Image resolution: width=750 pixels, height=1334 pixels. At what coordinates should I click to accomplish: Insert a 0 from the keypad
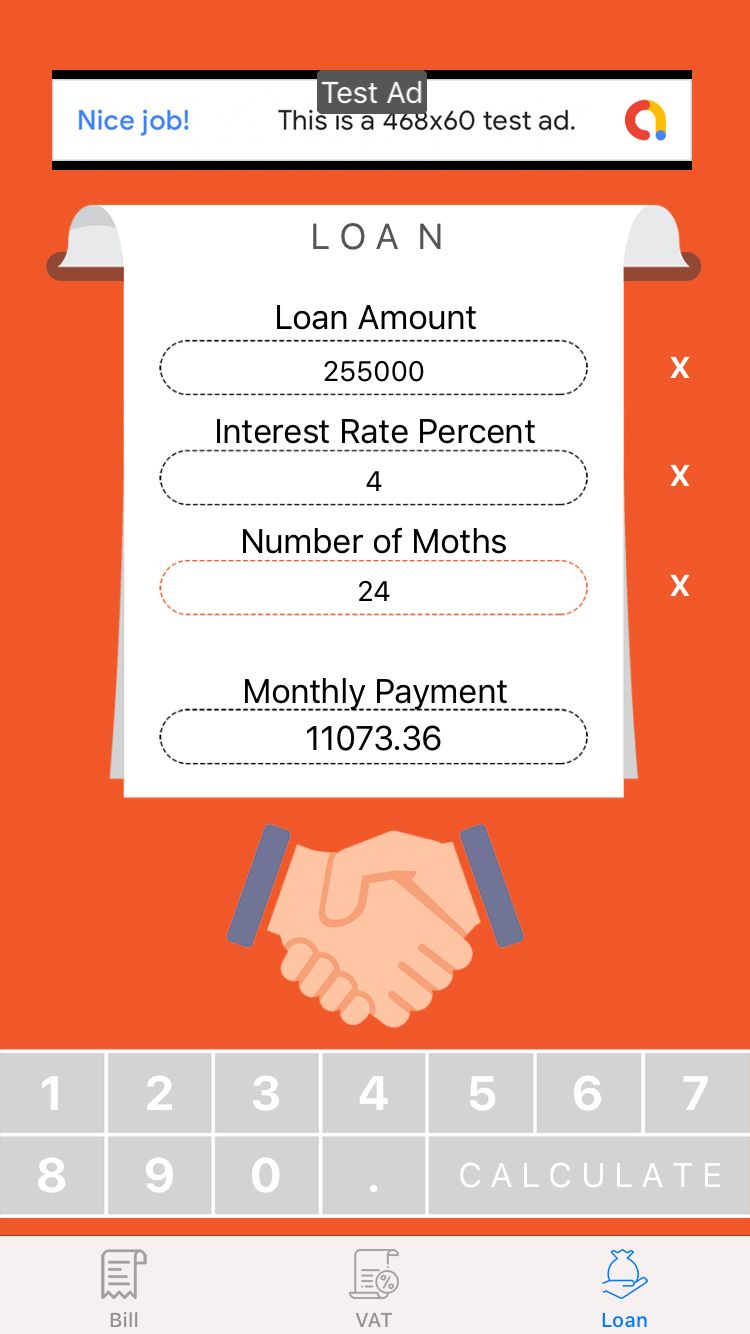pos(267,1175)
